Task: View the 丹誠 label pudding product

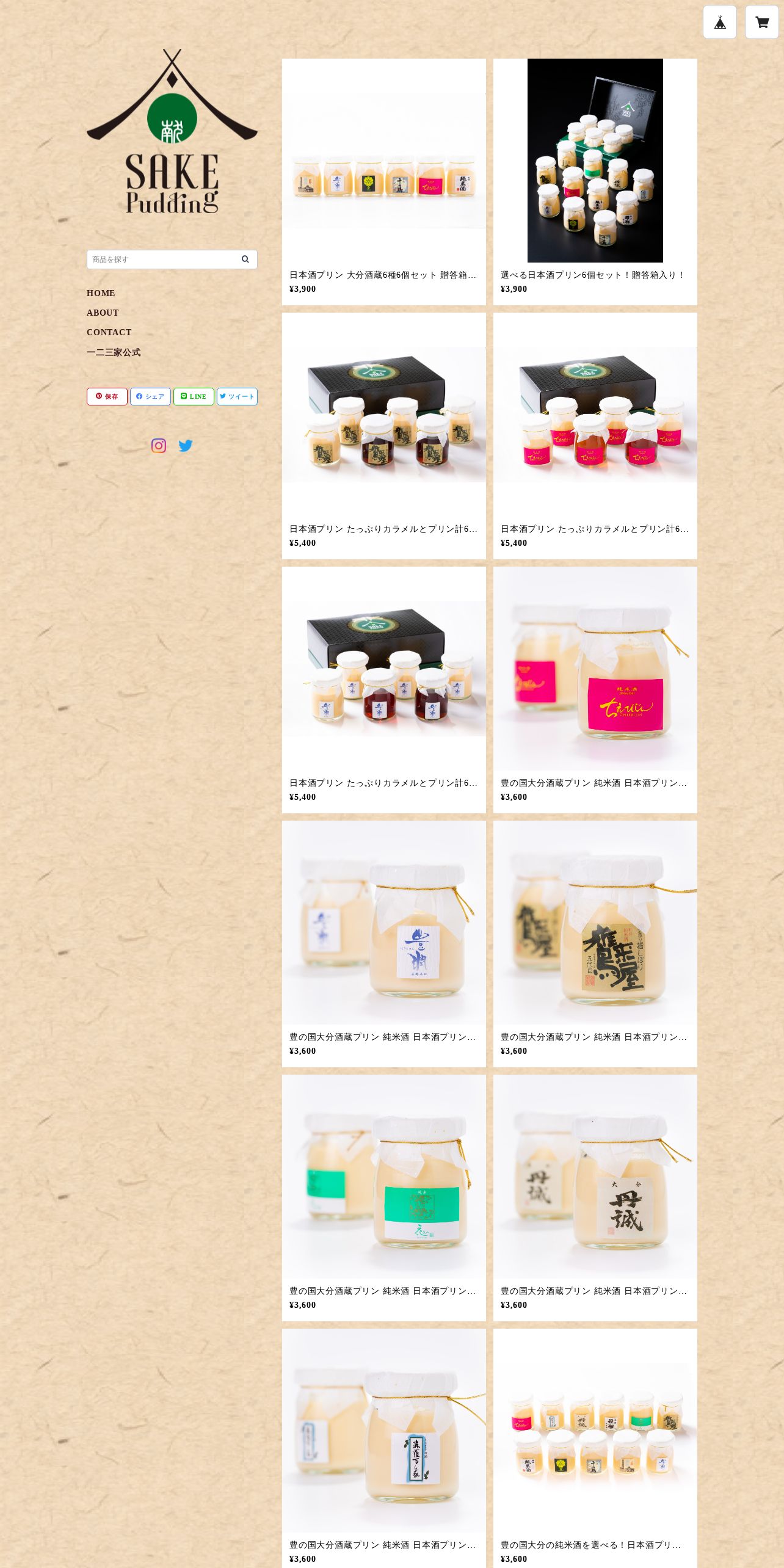Action: (595, 1198)
